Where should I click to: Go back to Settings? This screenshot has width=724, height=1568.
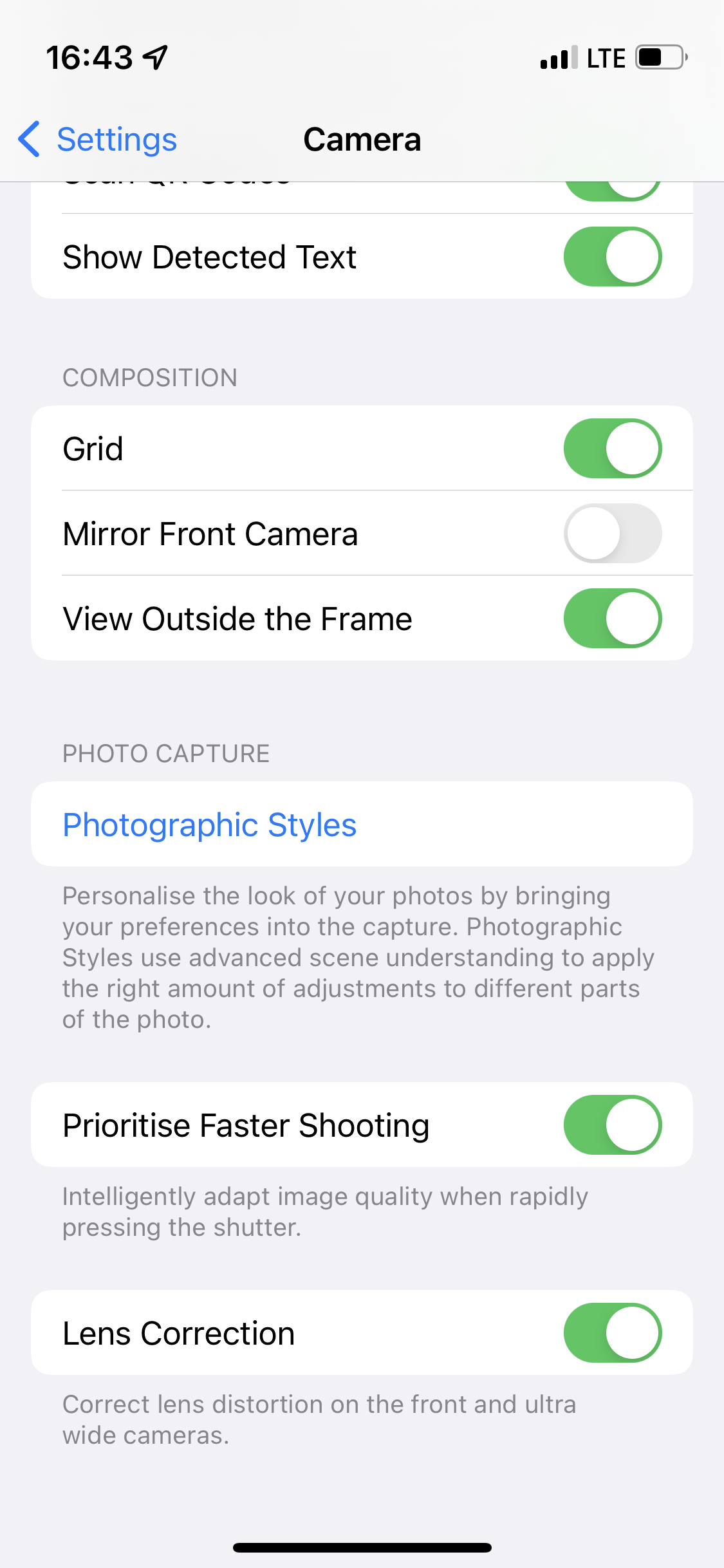[98, 140]
